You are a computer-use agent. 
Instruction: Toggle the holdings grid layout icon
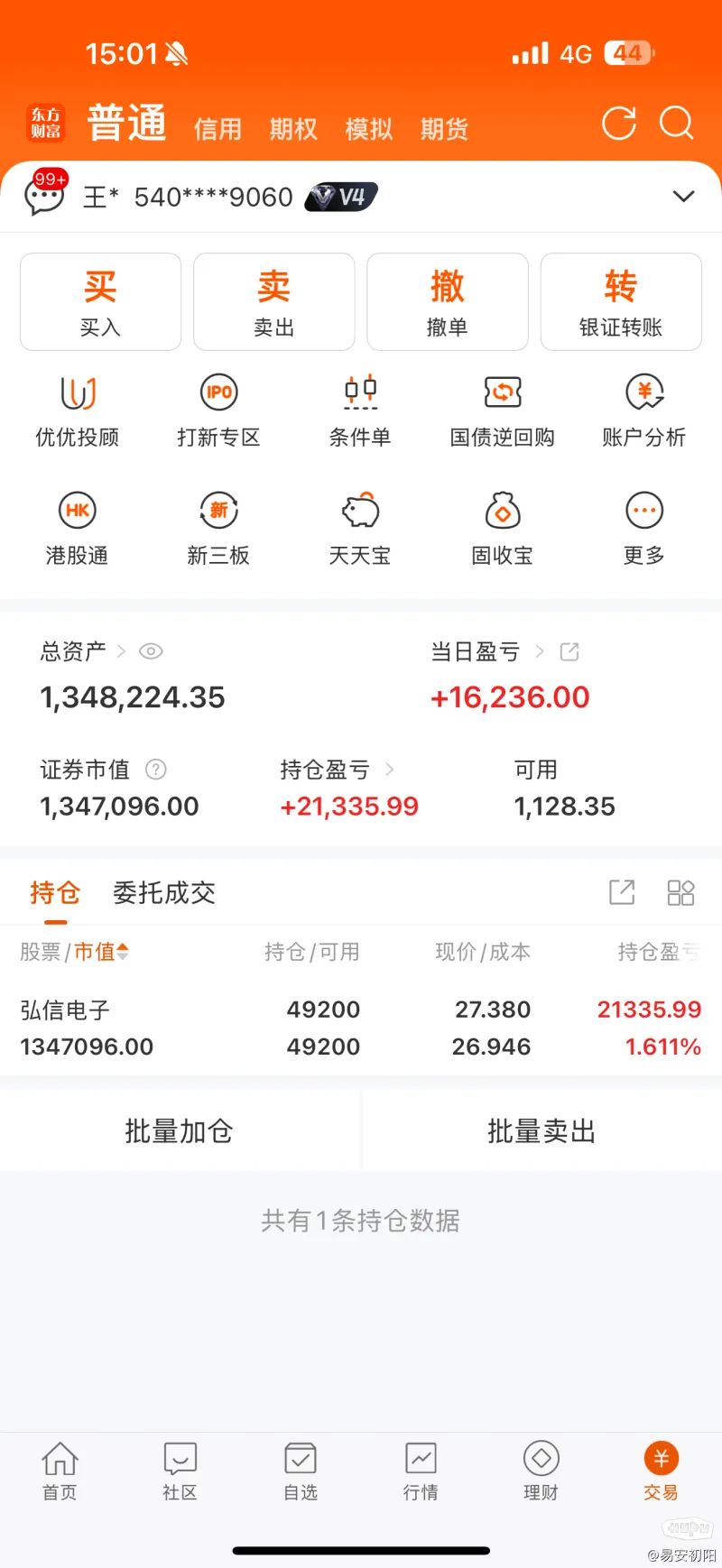pos(680,893)
